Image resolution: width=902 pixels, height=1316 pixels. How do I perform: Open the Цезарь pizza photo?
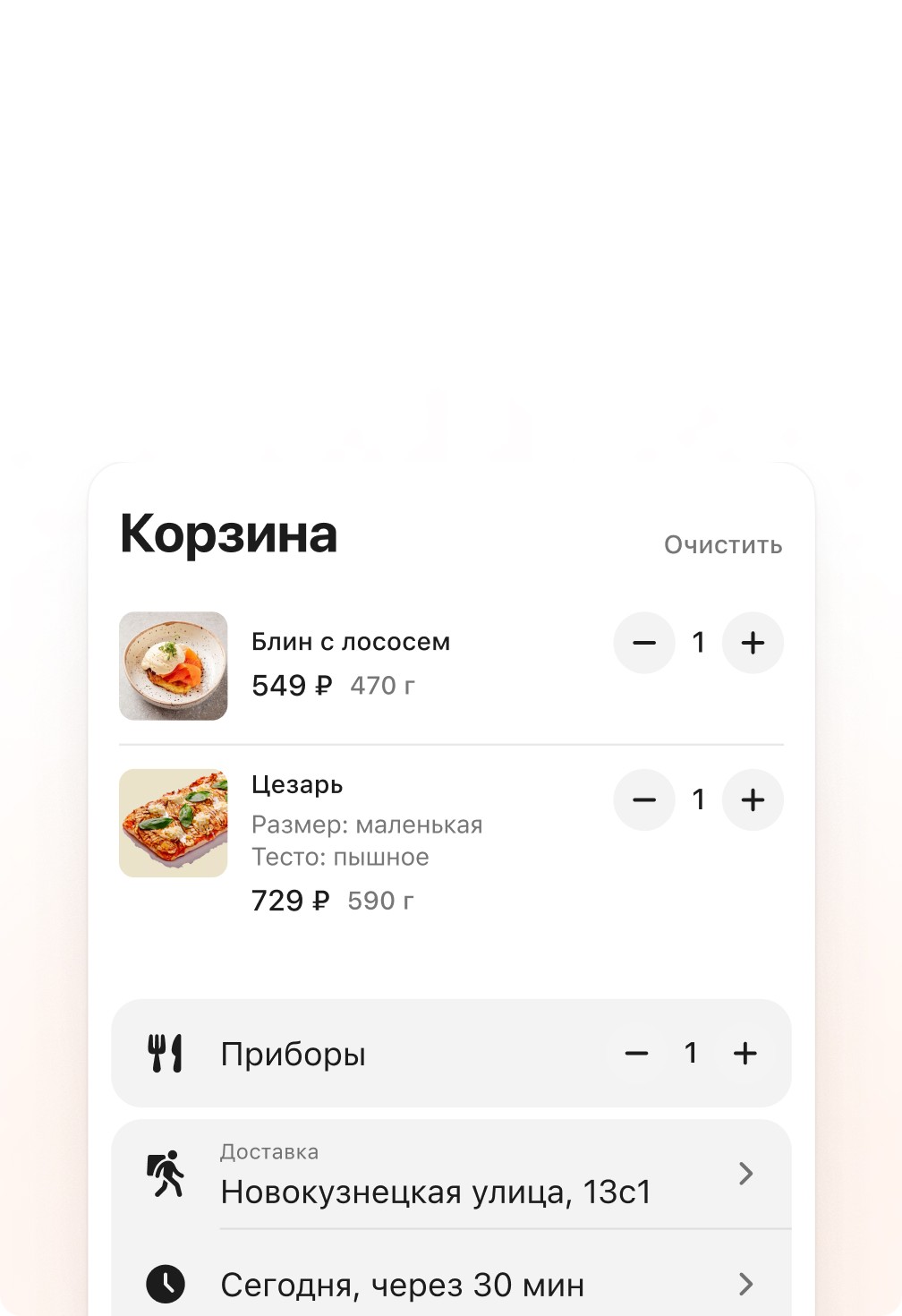(x=174, y=823)
